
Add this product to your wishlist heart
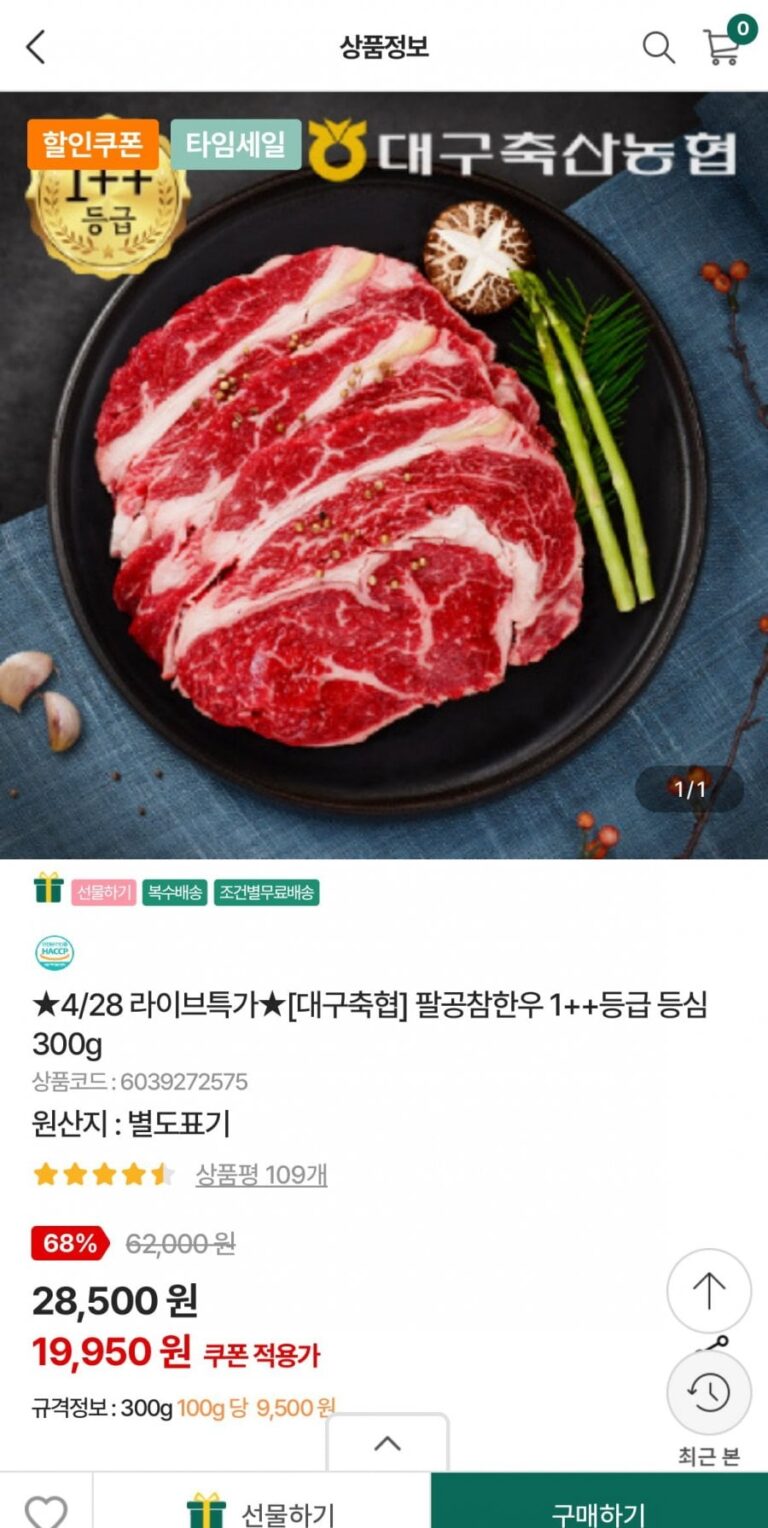(x=46, y=1510)
